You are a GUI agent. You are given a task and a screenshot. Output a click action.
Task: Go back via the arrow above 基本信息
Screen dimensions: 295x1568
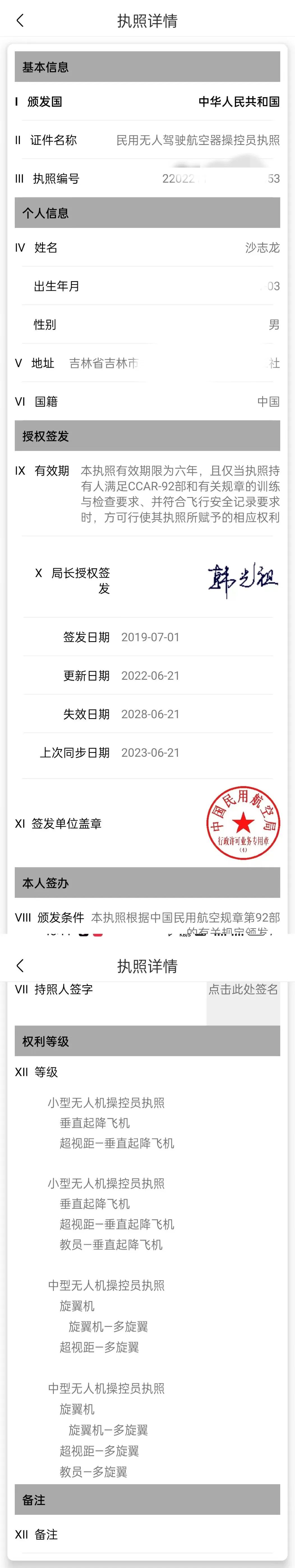pyautogui.click(x=20, y=21)
